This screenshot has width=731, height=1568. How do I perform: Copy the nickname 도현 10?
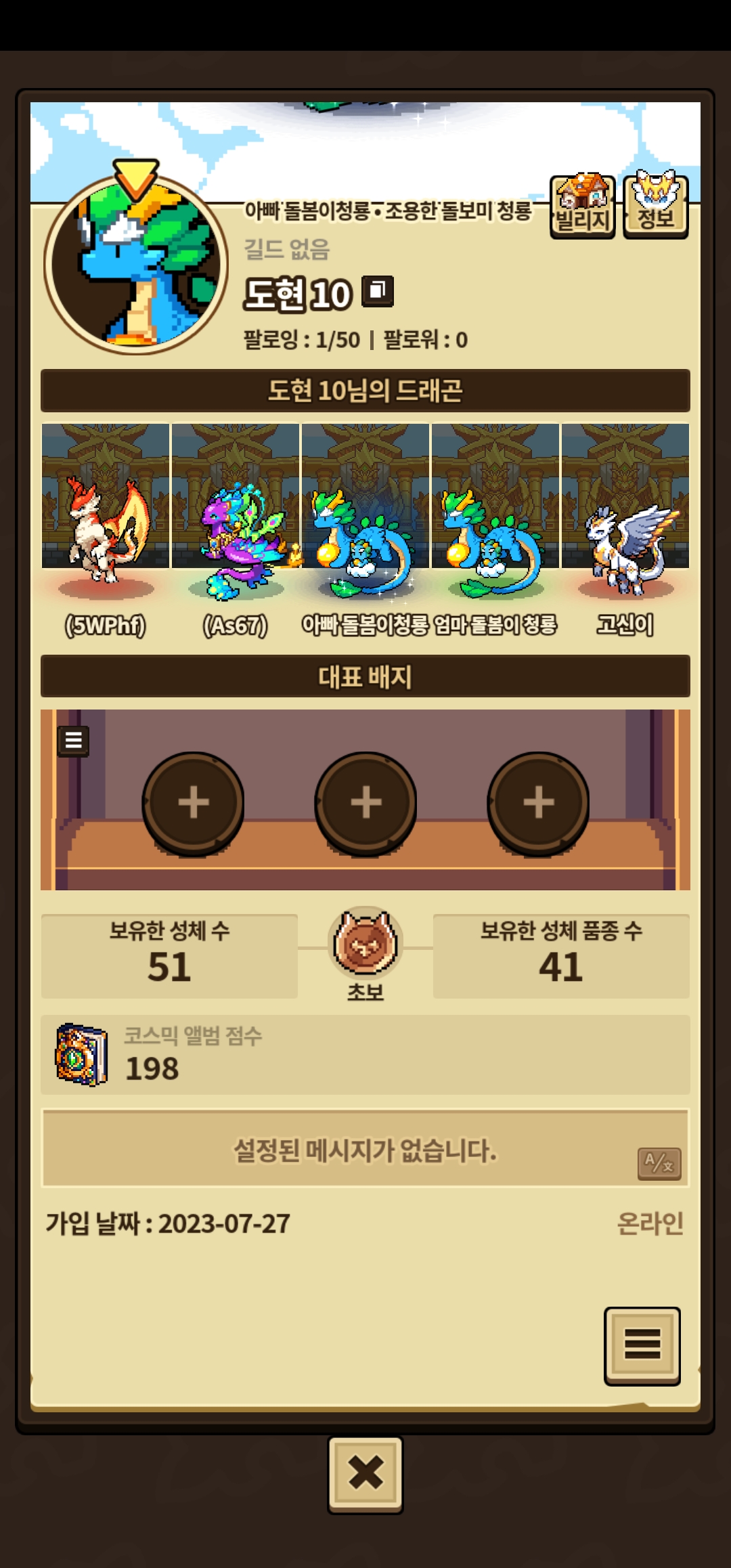click(x=378, y=292)
